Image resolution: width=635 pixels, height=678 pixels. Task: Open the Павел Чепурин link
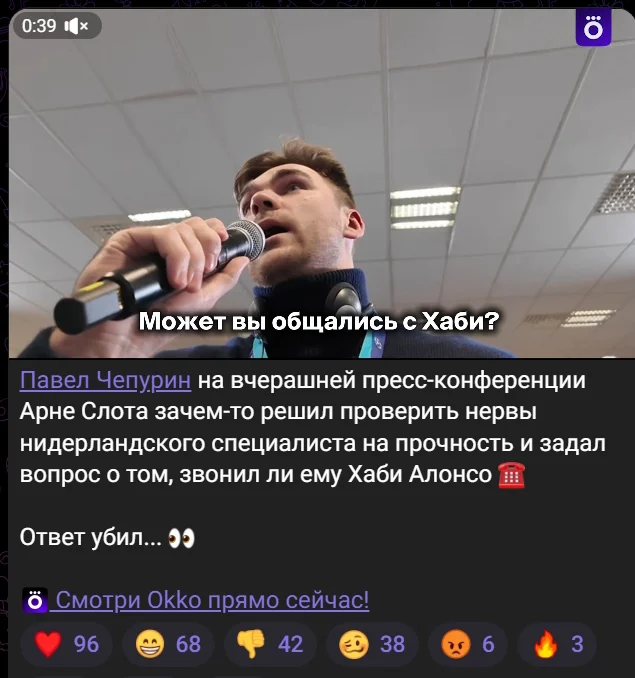click(x=105, y=381)
